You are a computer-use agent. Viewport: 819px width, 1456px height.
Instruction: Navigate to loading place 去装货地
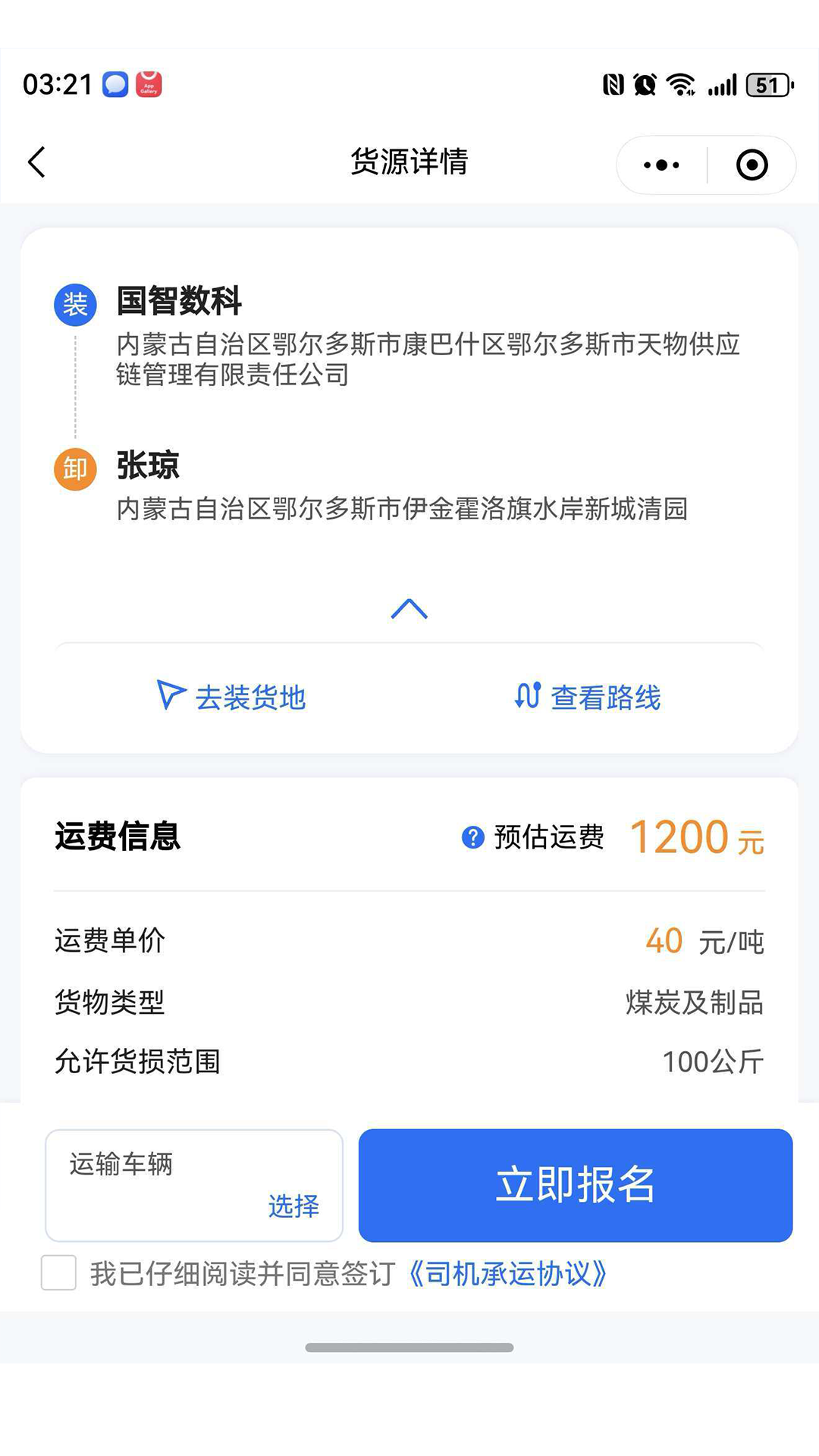pos(231,697)
